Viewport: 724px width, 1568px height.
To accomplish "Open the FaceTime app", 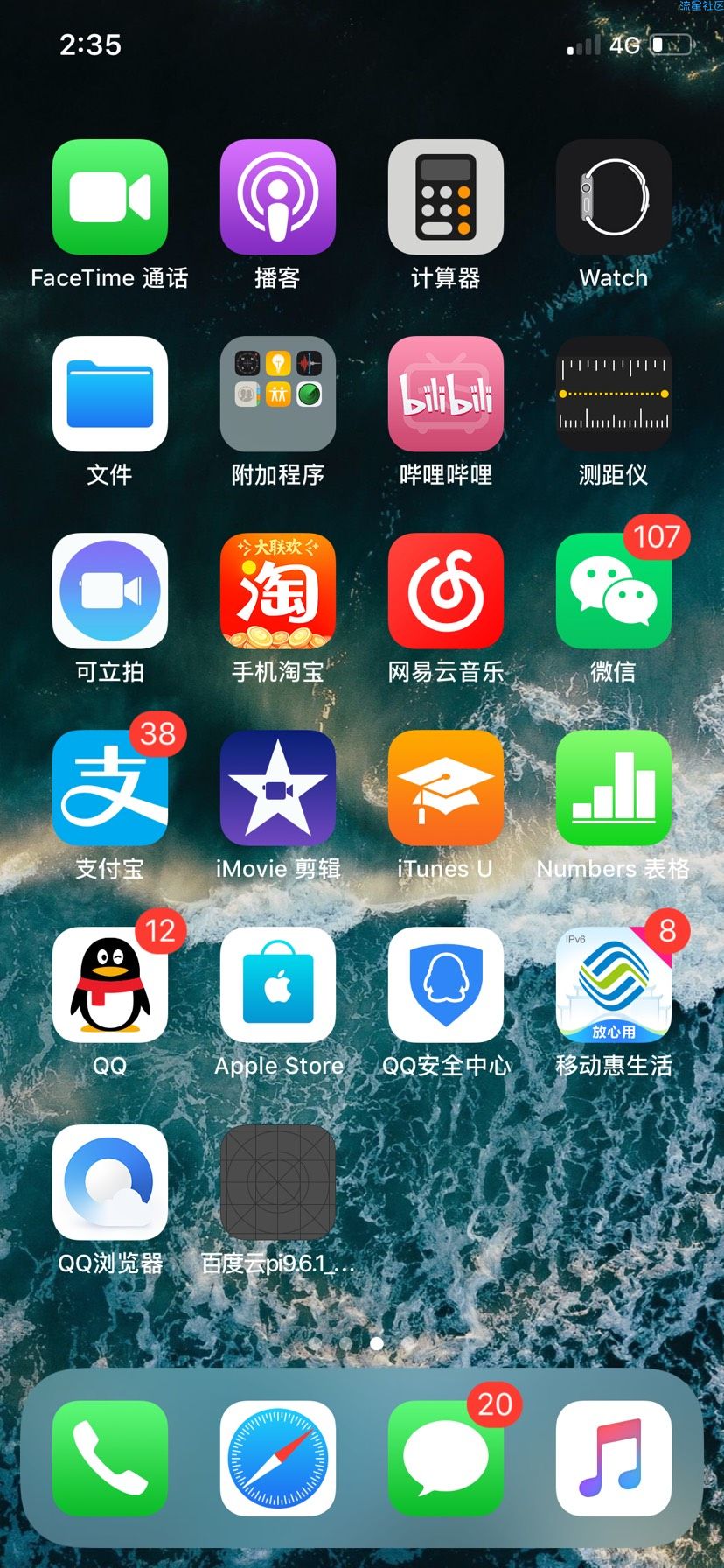I will [x=110, y=197].
